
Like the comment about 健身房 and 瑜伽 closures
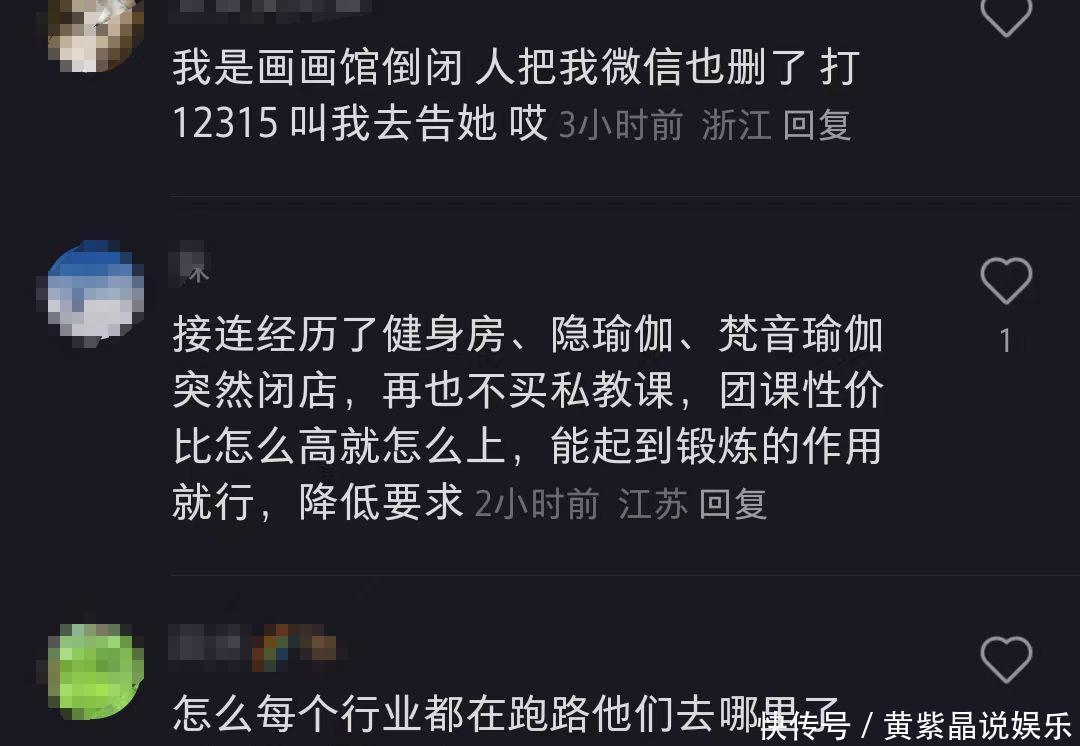pyautogui.click(x=1005, y=283)
